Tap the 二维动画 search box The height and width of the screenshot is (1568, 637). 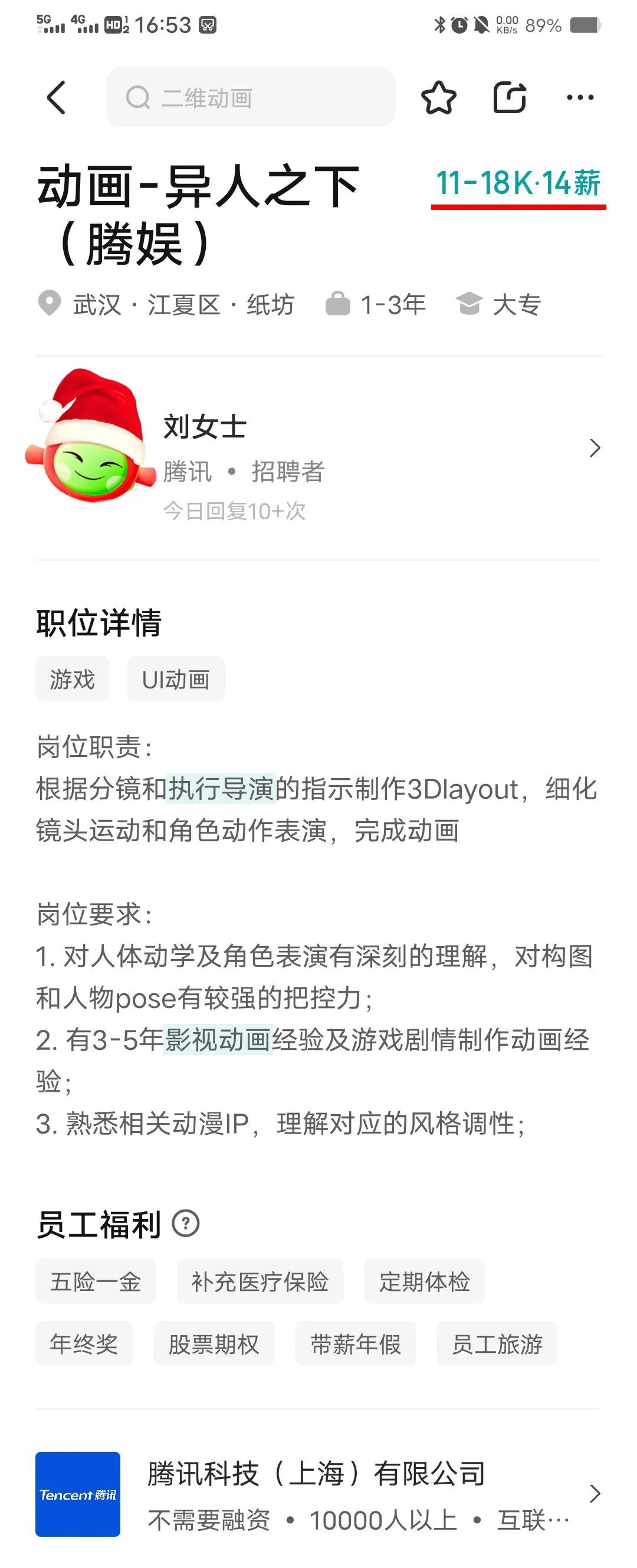[249, 97]
